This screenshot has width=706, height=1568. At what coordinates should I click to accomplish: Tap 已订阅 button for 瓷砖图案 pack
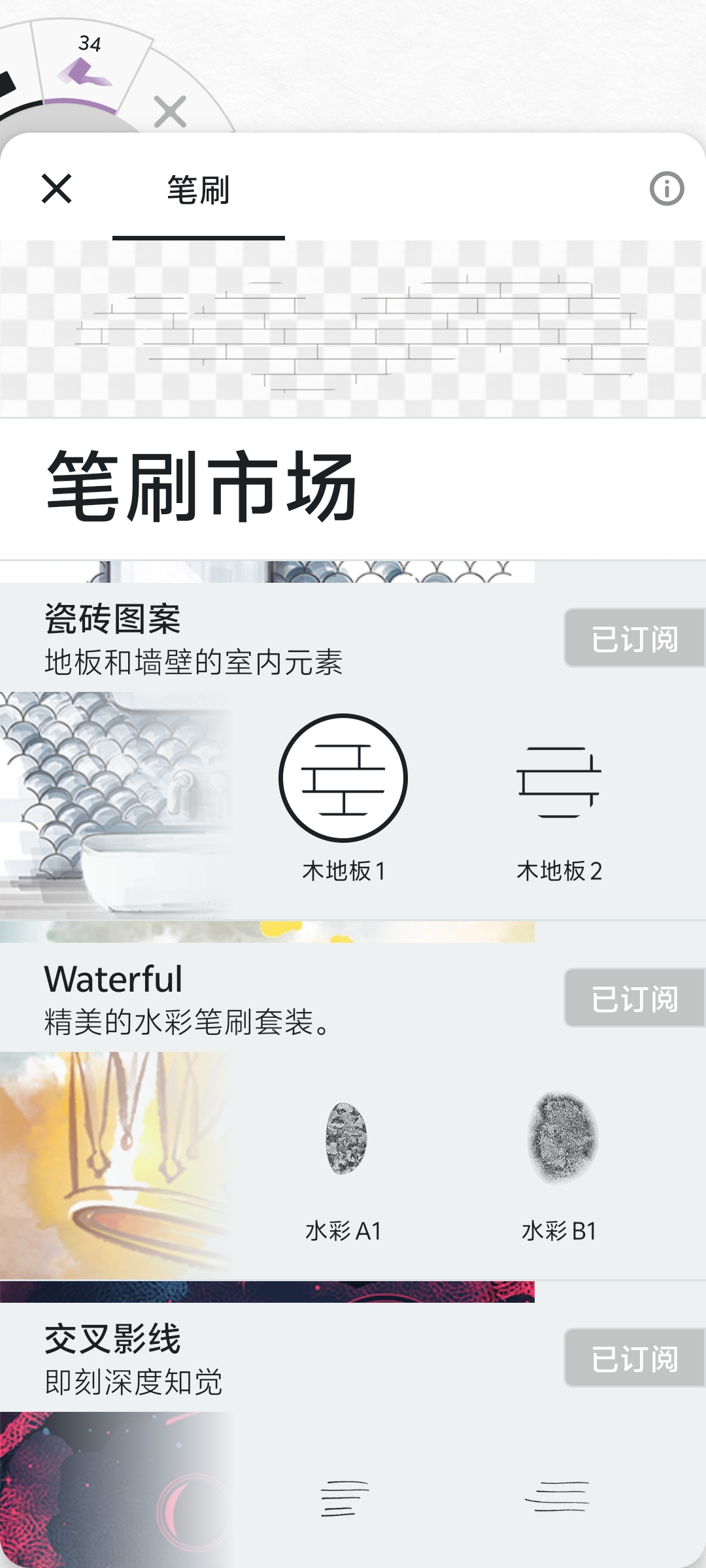click(633, 638)
